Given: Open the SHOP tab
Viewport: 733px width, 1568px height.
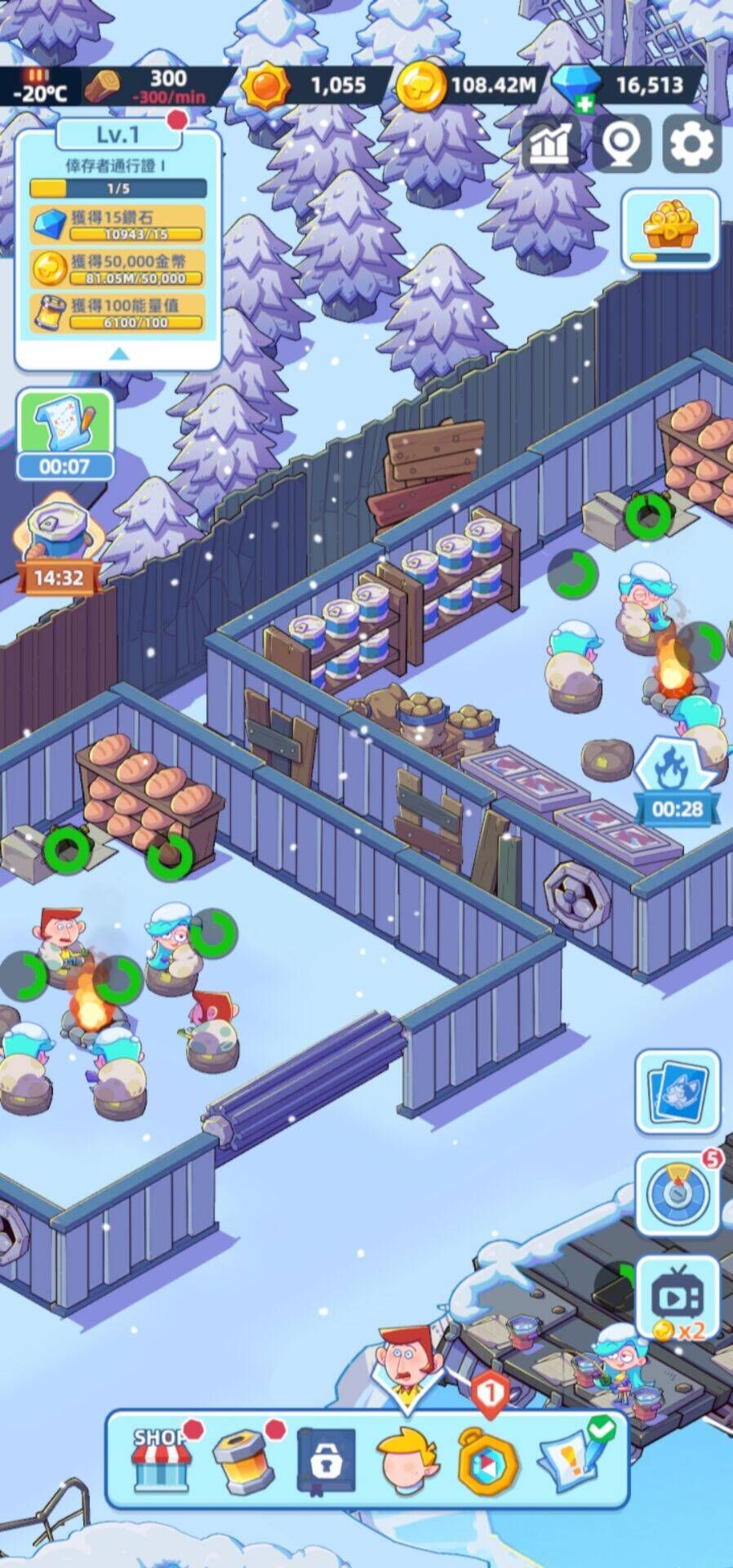Looking at the screenshot, I should (x=161, y=1461).
